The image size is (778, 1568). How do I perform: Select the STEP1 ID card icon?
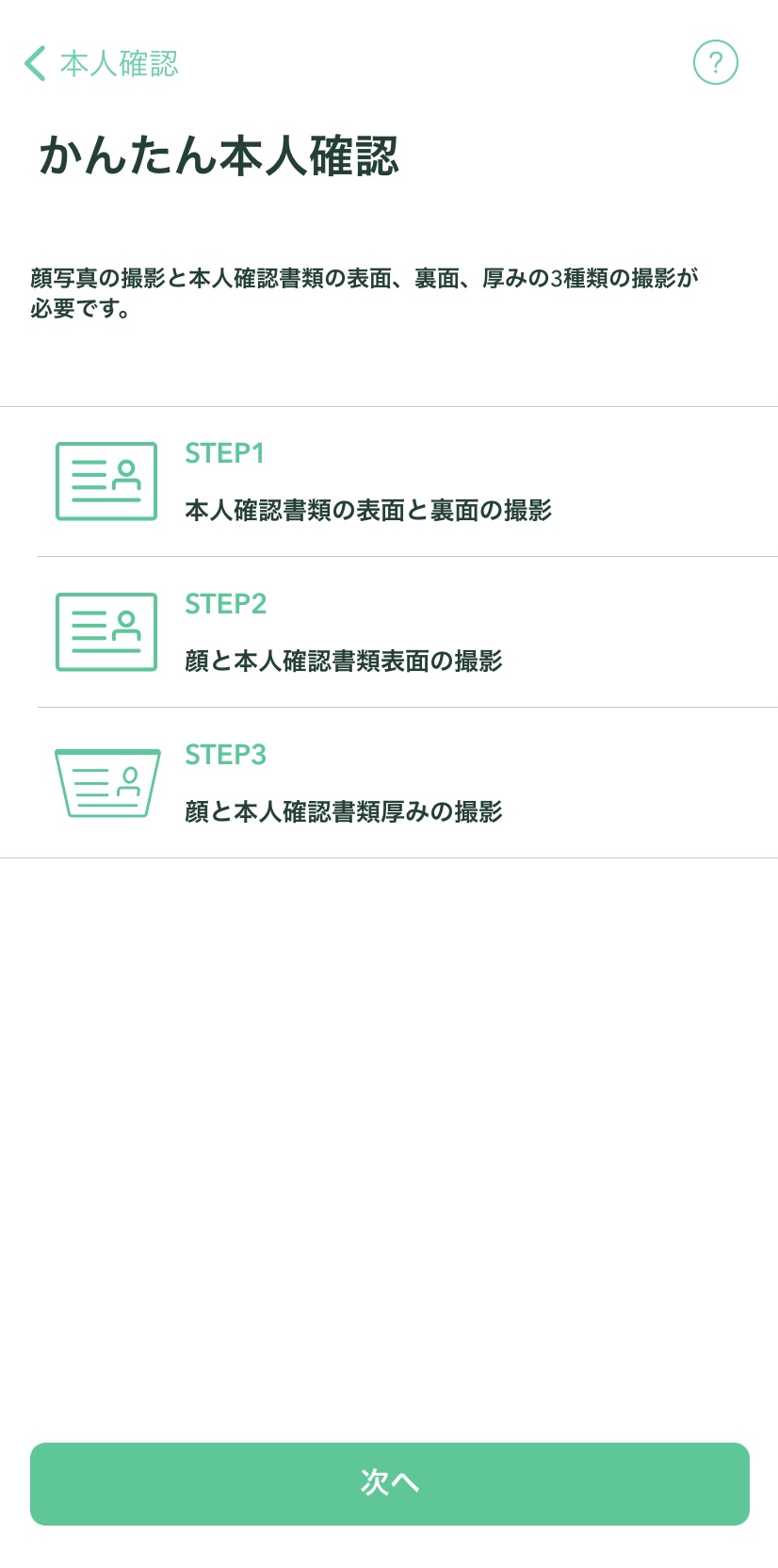point(106,481)
